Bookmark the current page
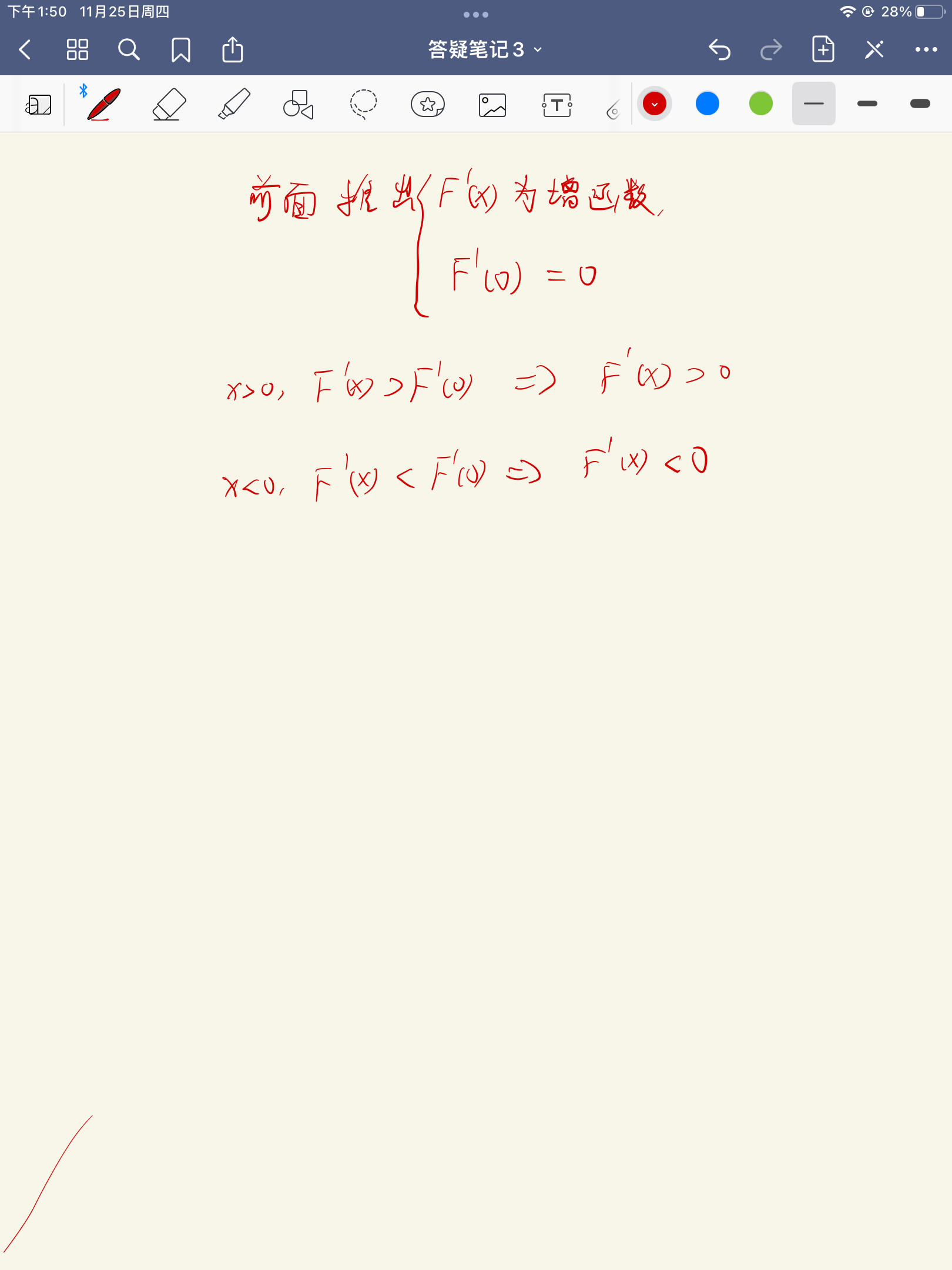 coord(180,50)
